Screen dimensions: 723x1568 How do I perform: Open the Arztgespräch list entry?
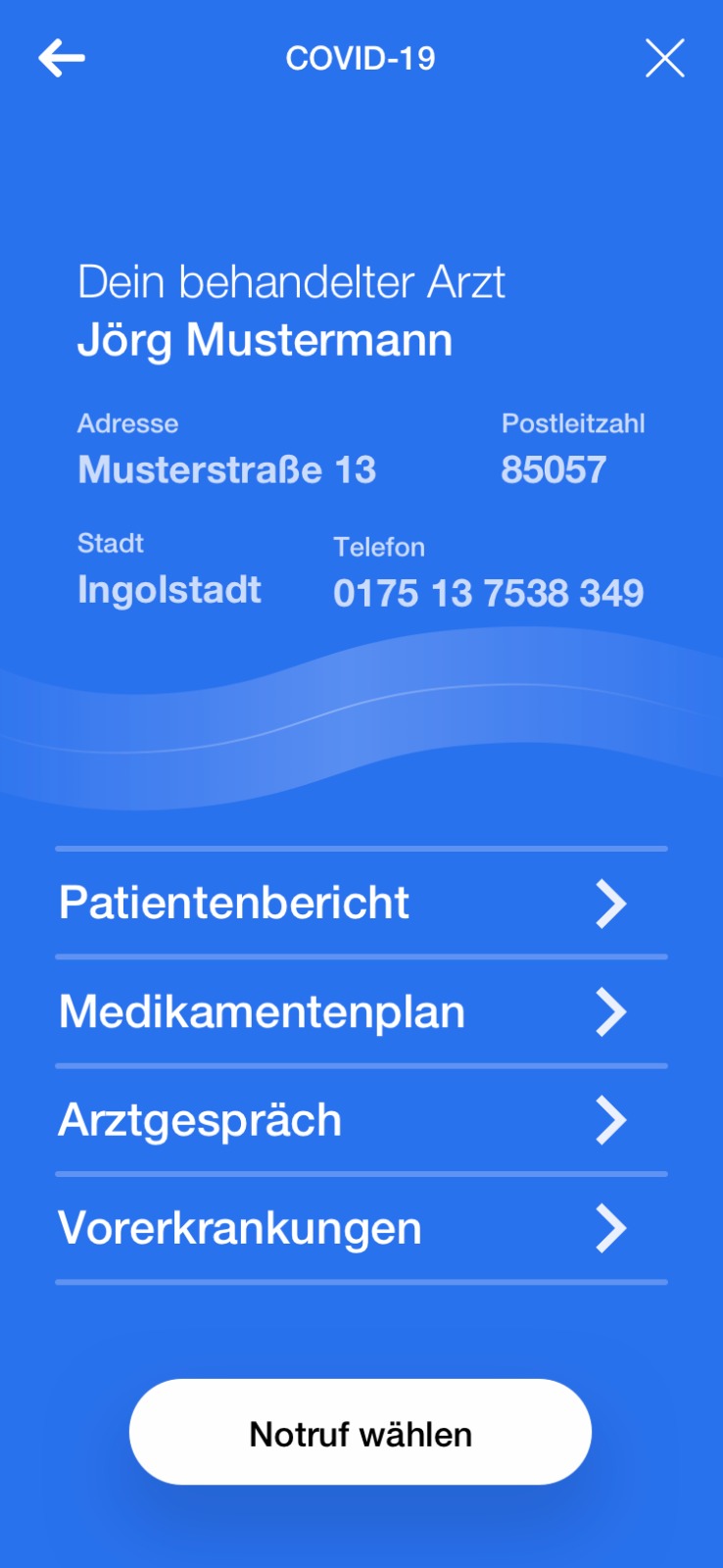tap(199, 1120)
